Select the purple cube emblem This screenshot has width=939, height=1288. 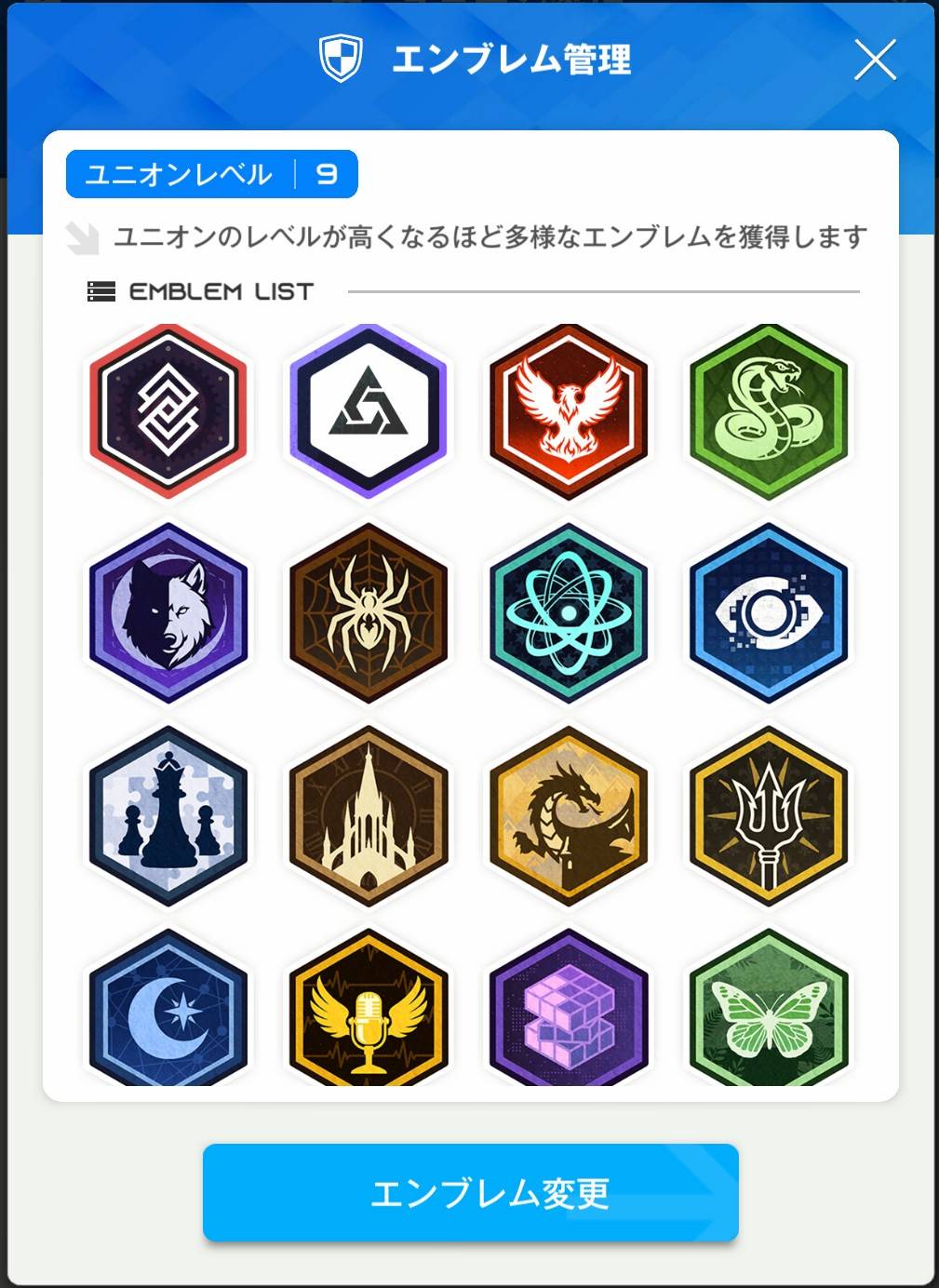click(x=569, y=1010)
